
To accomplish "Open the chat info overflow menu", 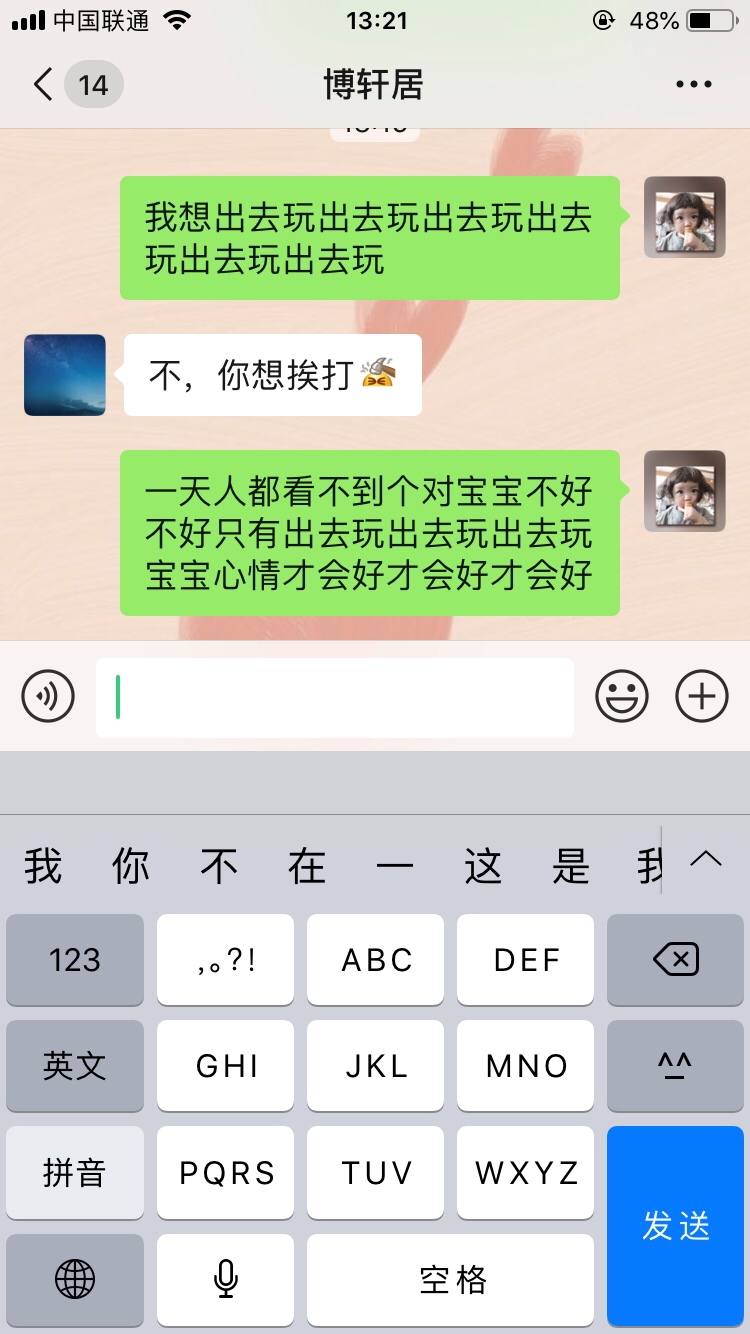I will click(693, 84).
